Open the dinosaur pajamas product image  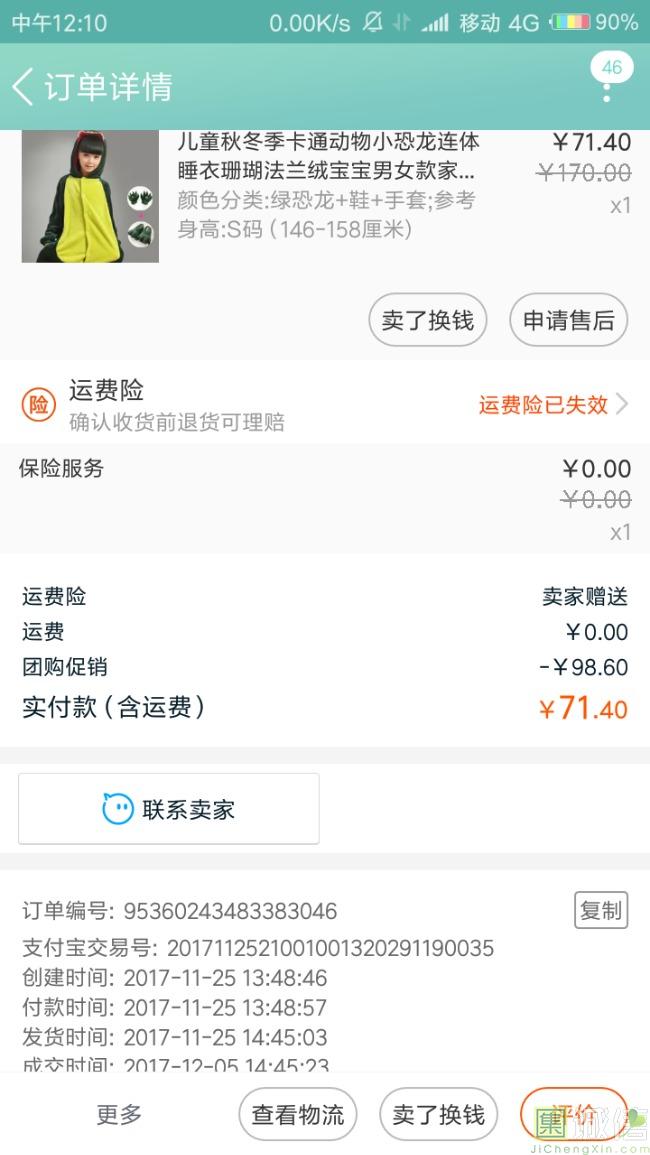tap(90, 197)
